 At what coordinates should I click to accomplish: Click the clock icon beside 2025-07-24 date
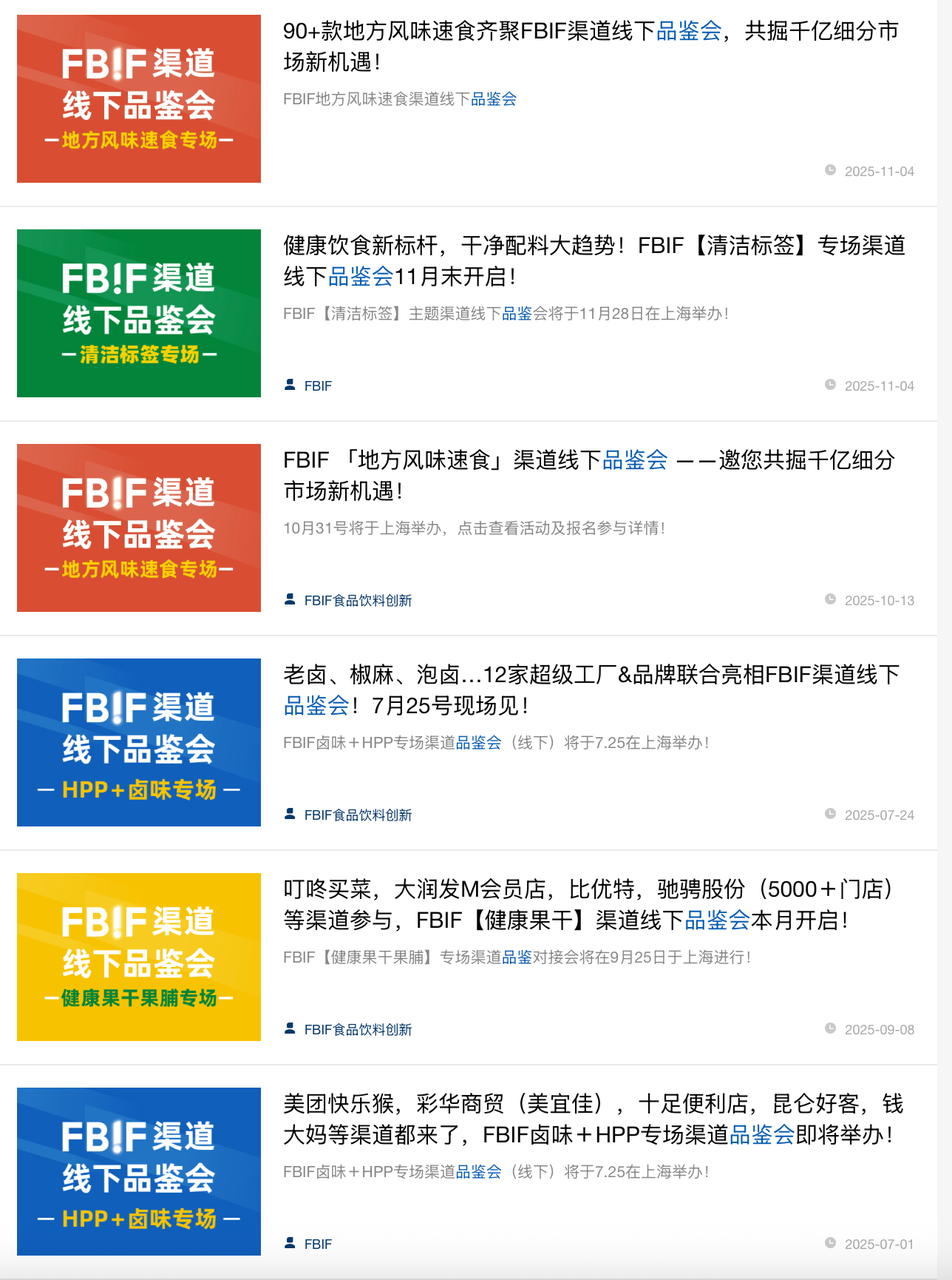click(x=831, y=814)
